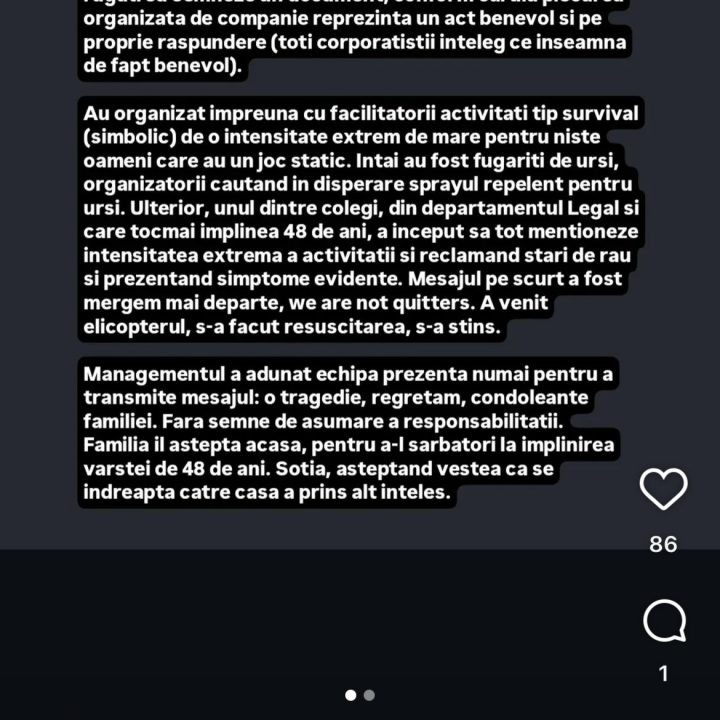Like this post with the heart icon
The height and width of the screenshot is (720, 720).
point(663,489)
